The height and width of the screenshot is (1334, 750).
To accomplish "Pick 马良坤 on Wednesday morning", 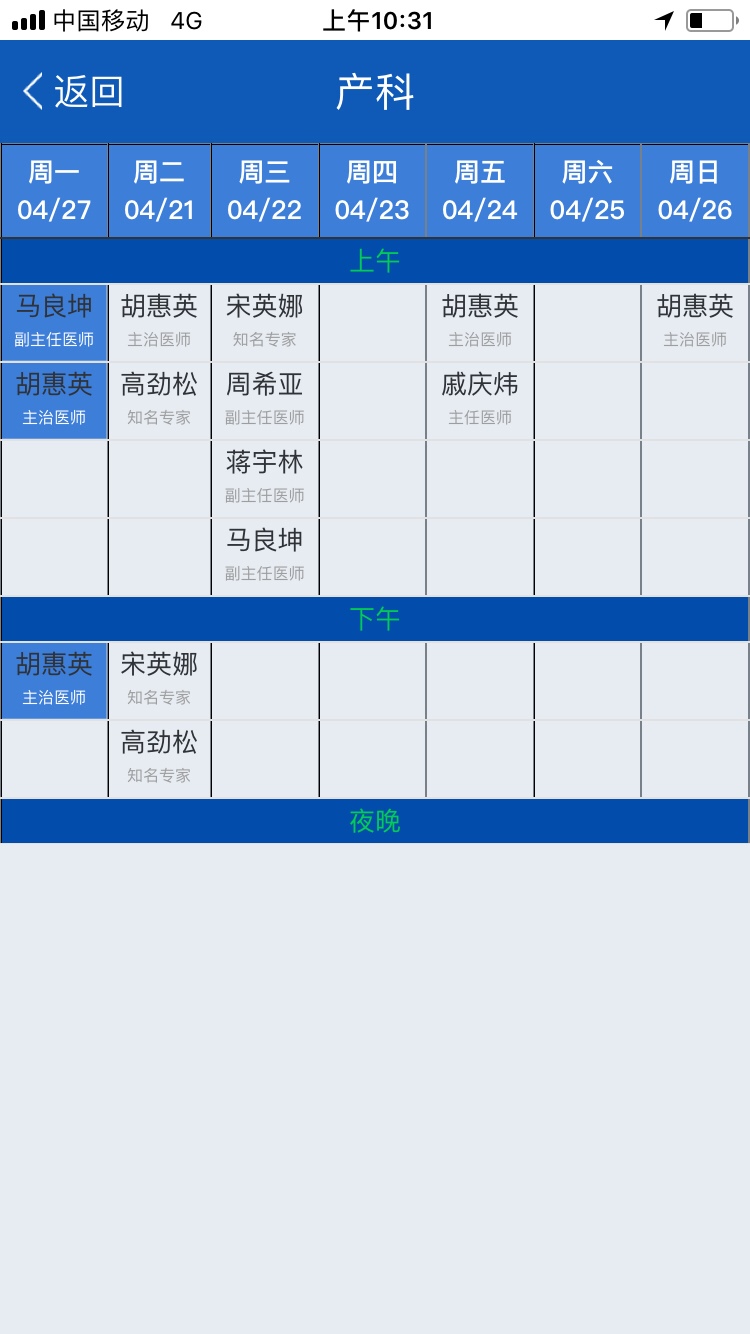I will [x=265, y=556].
